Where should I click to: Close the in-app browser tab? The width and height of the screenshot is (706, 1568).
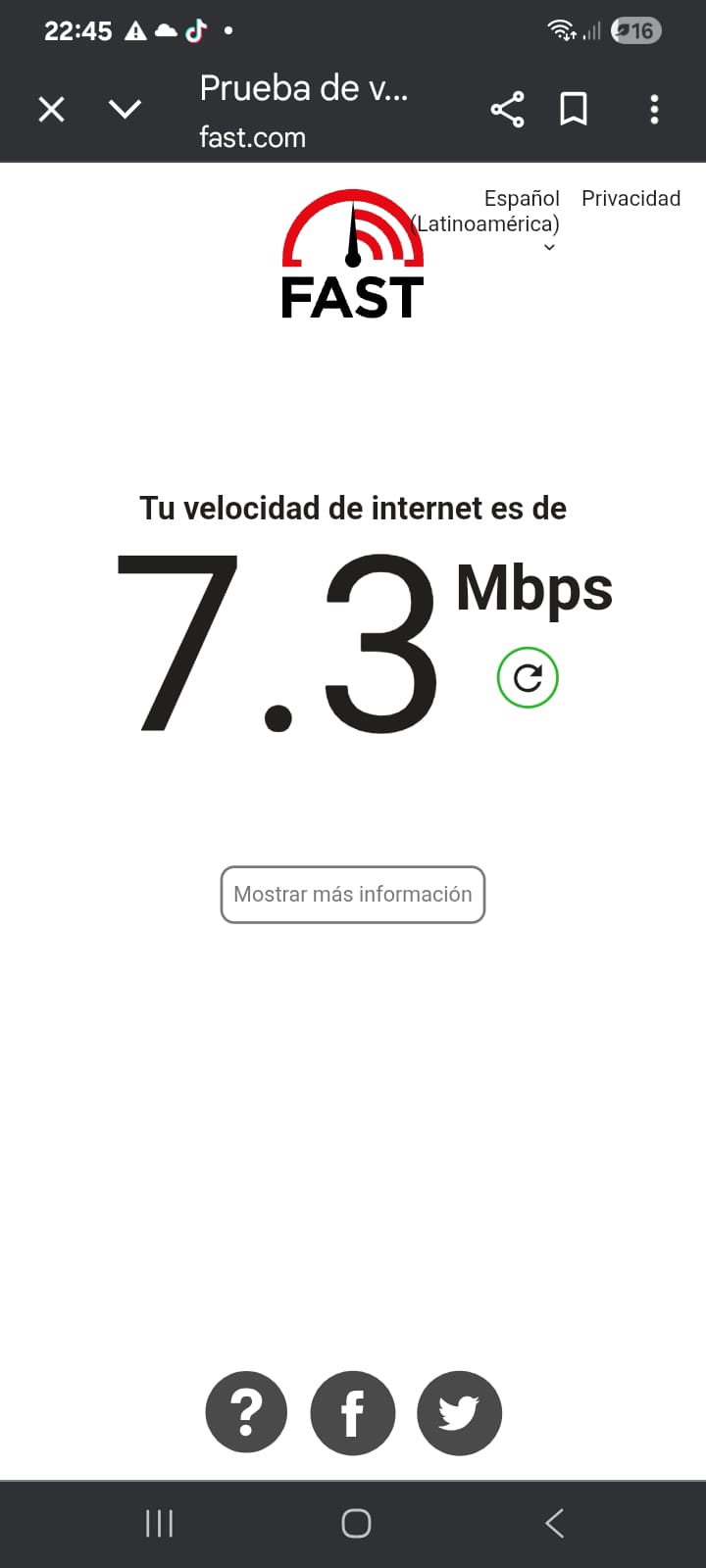(51, 109)
